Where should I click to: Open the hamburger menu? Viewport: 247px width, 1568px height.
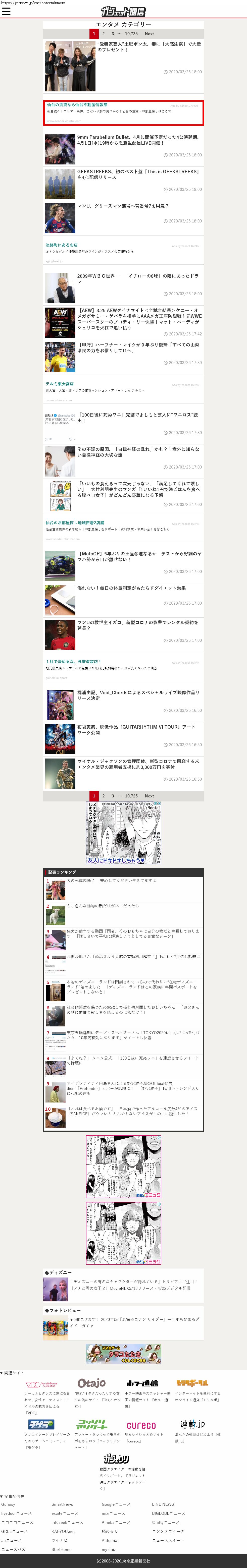pyautogui.click(x=6, y=11)
